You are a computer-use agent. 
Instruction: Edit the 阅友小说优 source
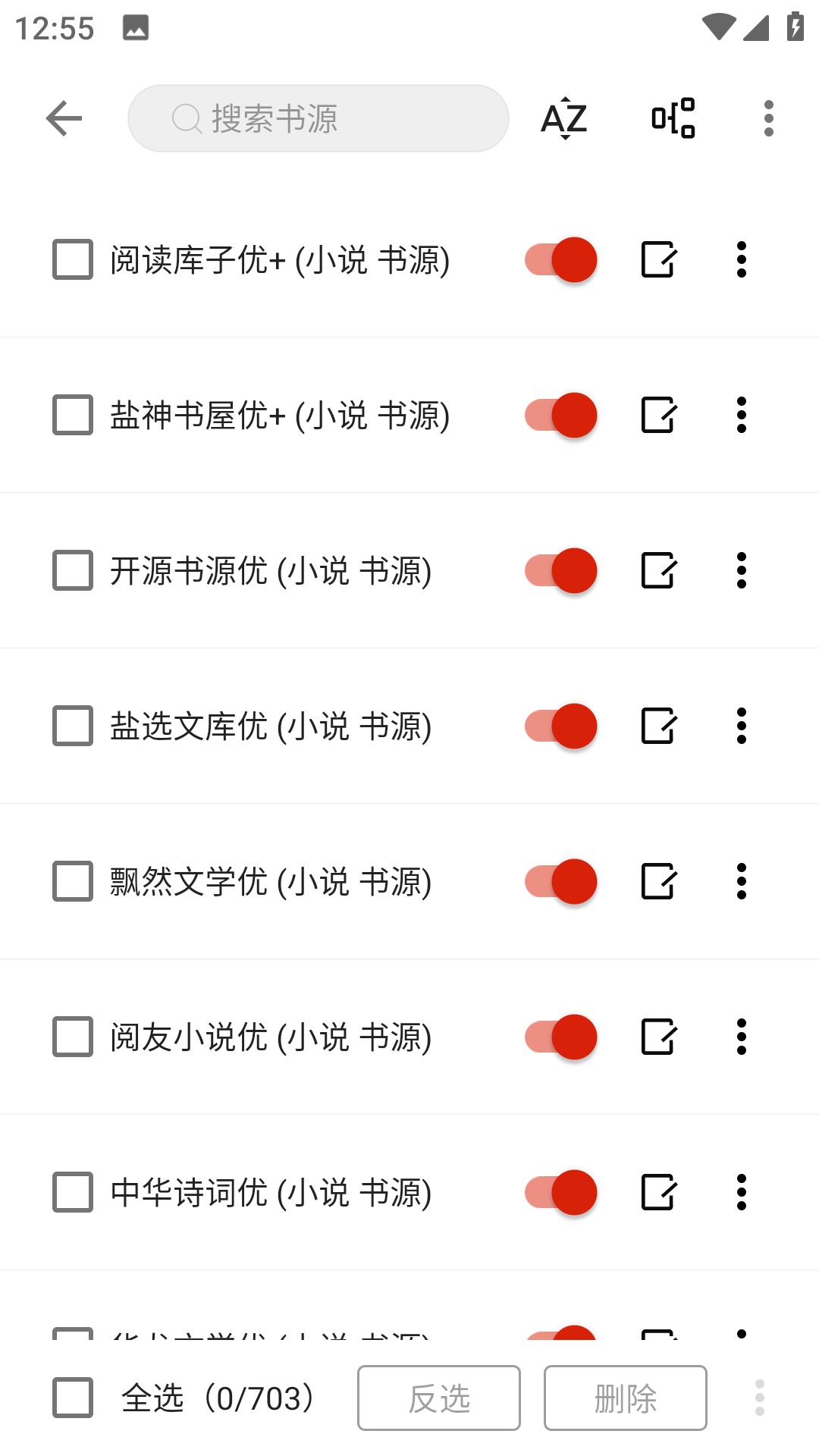pos(657,1037)
